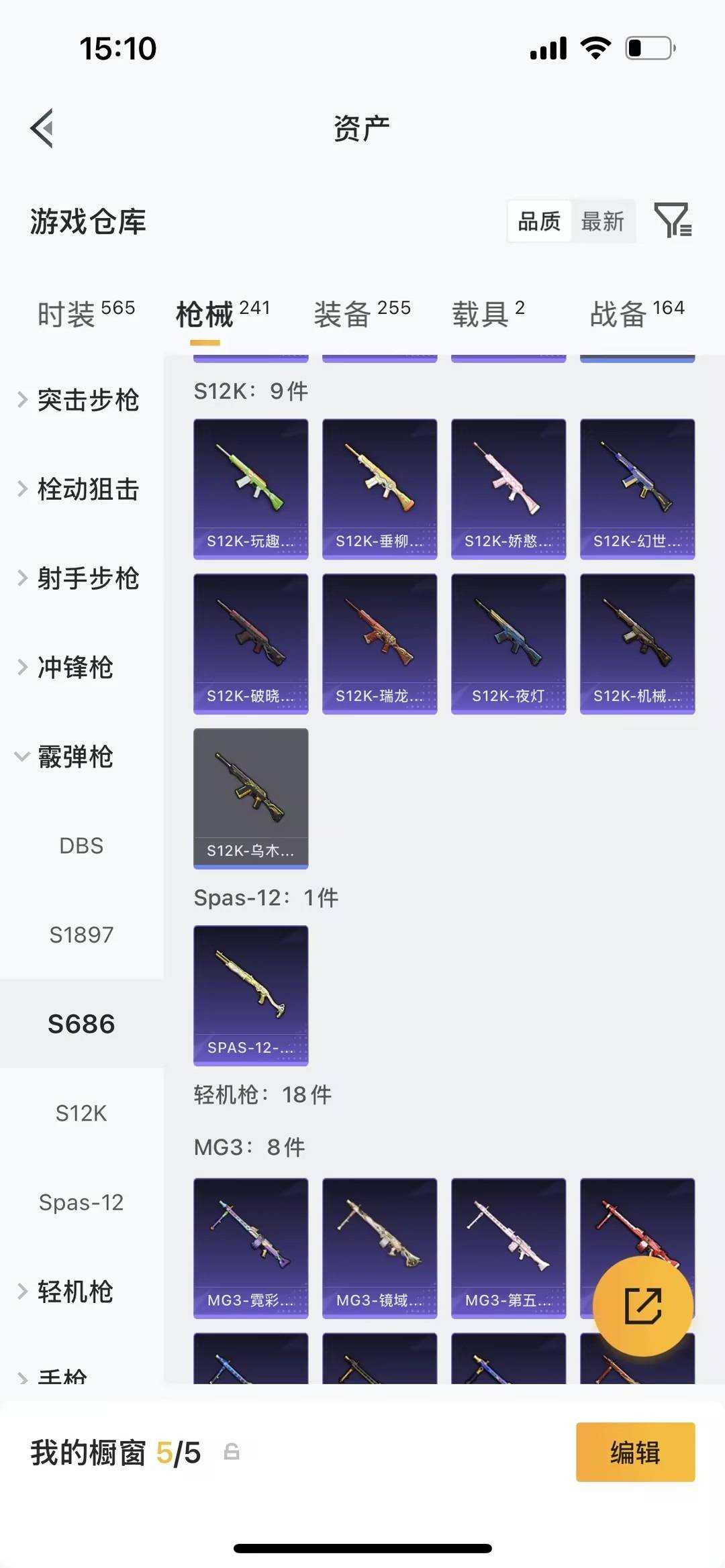The width and height of the screenshot is (725, 1568).
Task: Open the filter funnel icon
Action: click(673, 220)
